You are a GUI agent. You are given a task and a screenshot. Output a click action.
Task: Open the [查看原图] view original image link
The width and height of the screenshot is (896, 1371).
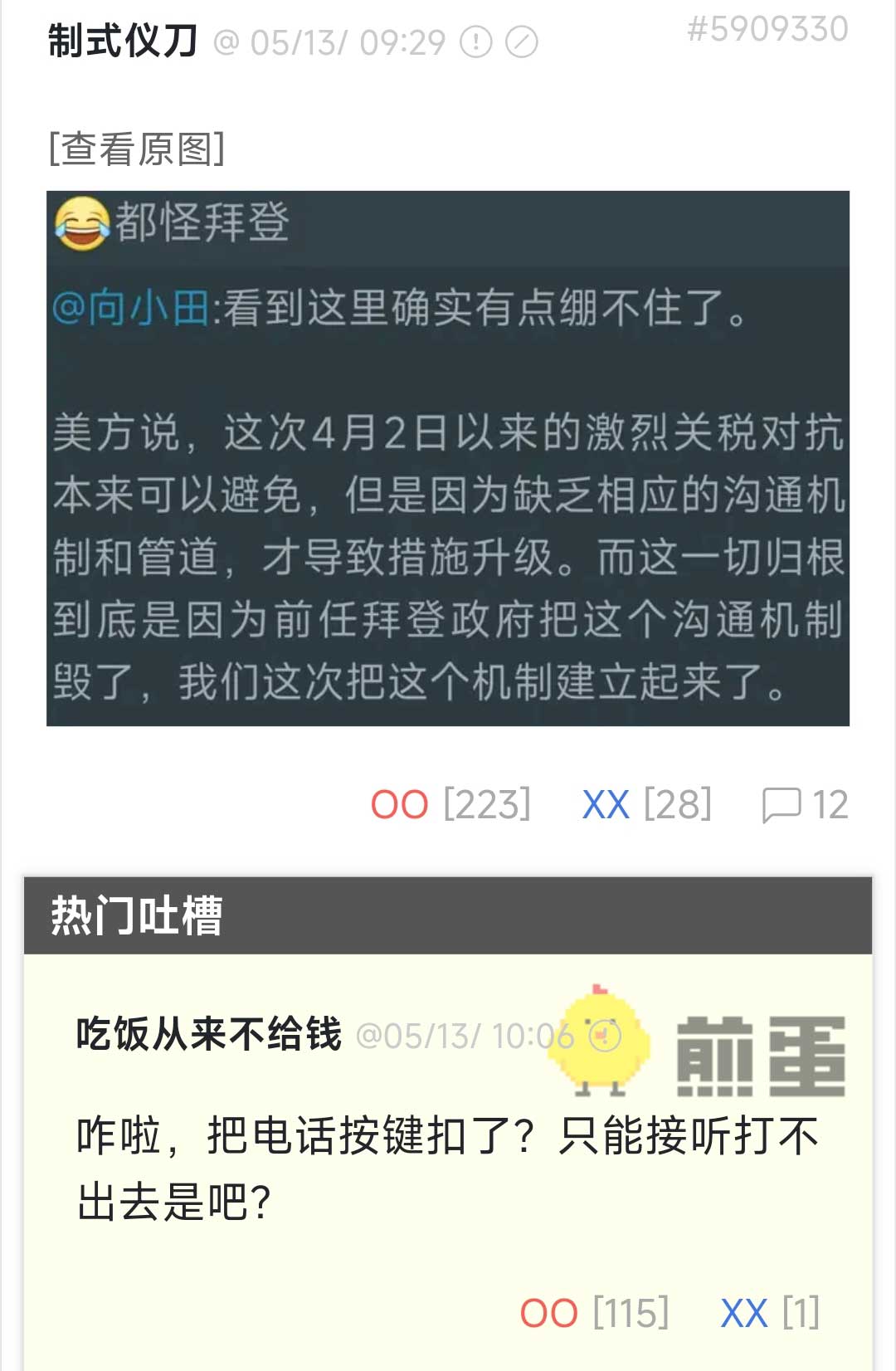tap(137, 149)
